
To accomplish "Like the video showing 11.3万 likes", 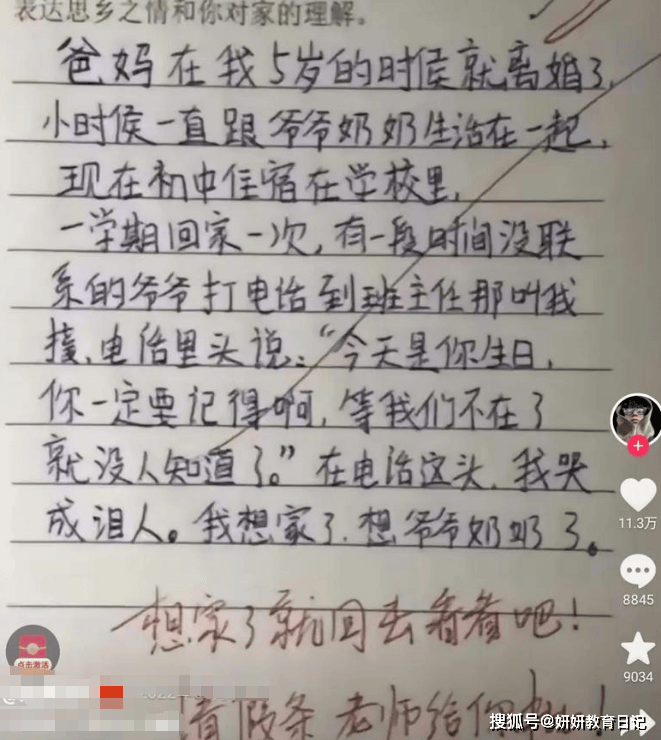I will point(637,496).
